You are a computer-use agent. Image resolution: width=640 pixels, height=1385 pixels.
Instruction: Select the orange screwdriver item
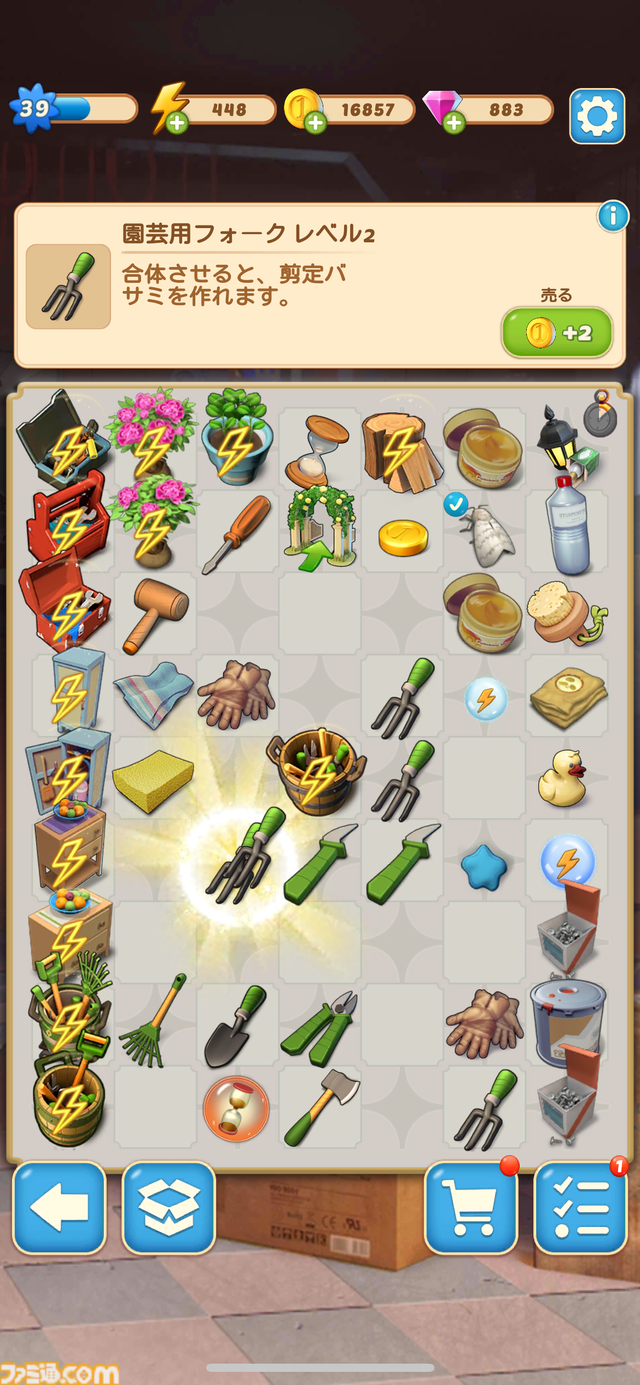(236, 533)
